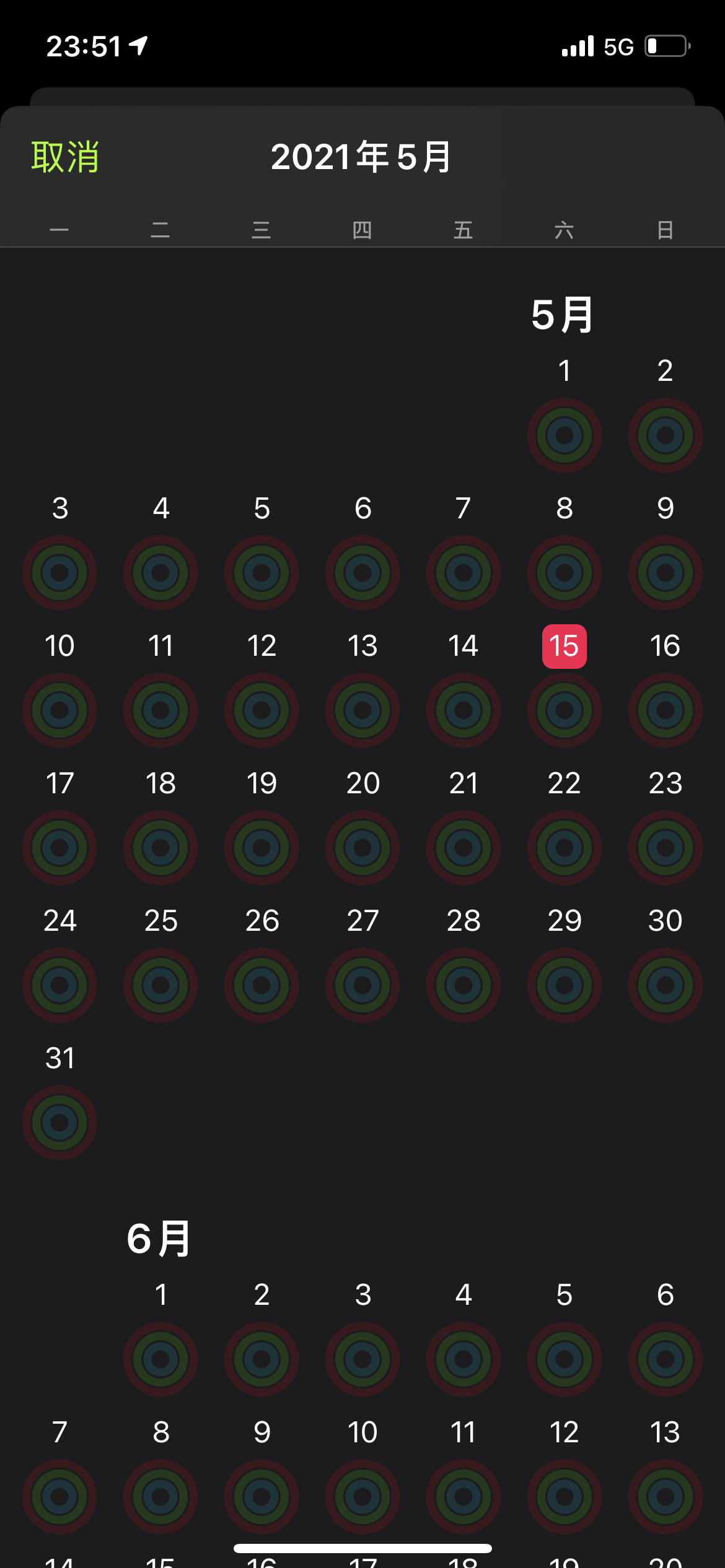Tap 取消 to close the calendar
The width and height of the screenshot is (725, 1568).
point(65,157)
